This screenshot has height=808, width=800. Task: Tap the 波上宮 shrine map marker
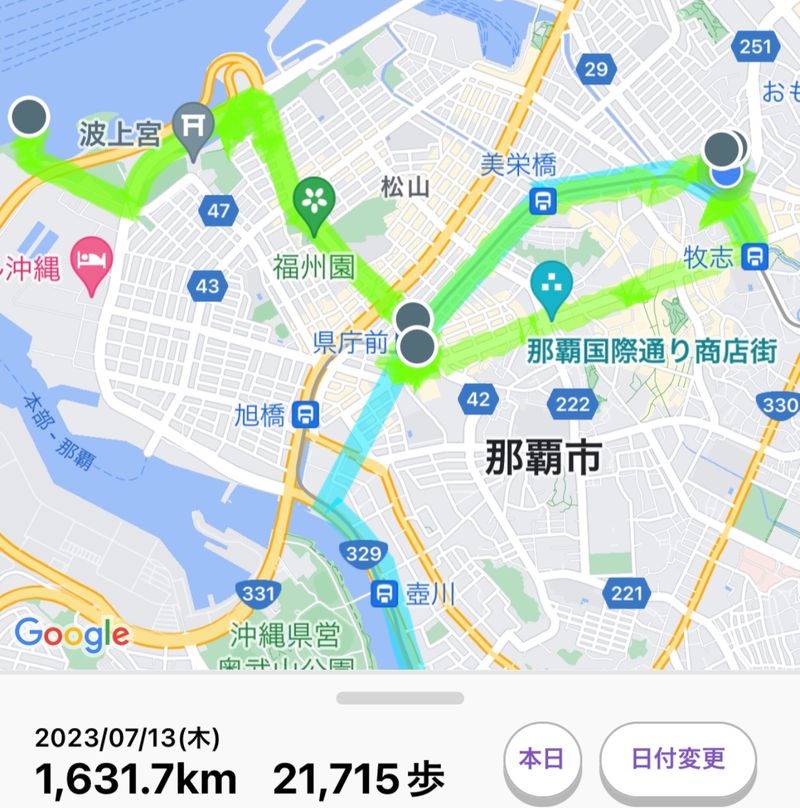pos(188,124)
